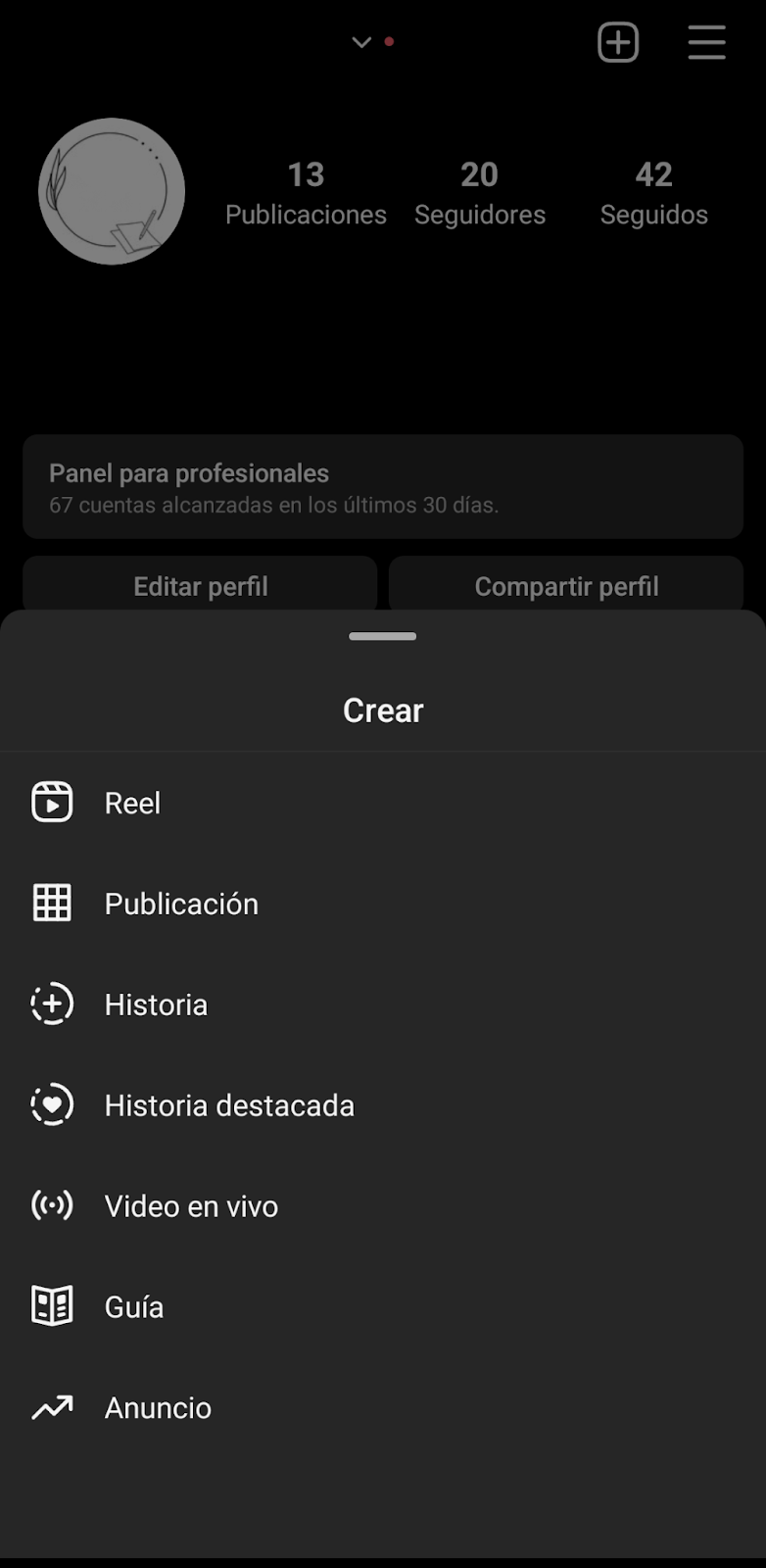The image size is (766, 1568).
Task: Open the Seguidores count link
Action: coord(480,192)
